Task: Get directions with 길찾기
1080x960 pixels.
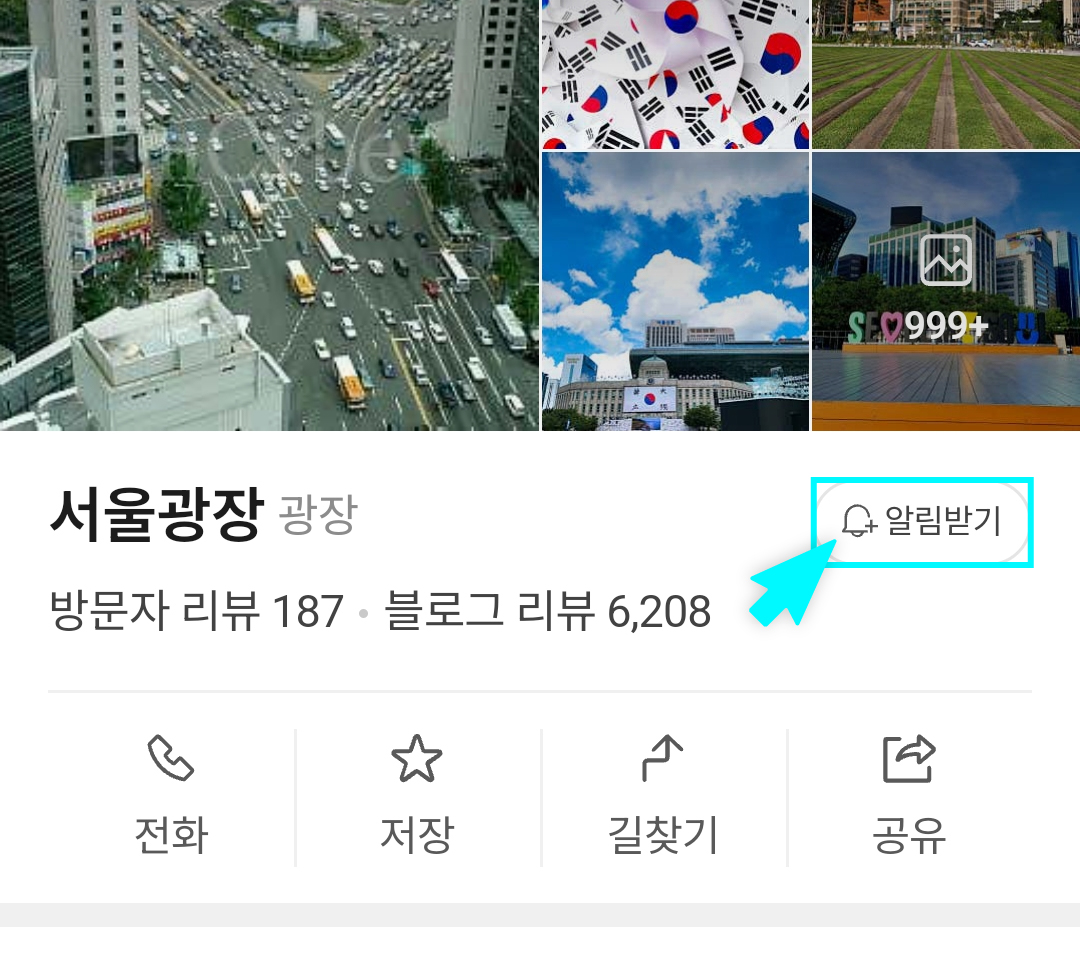Action: click(x=663, y=797)
